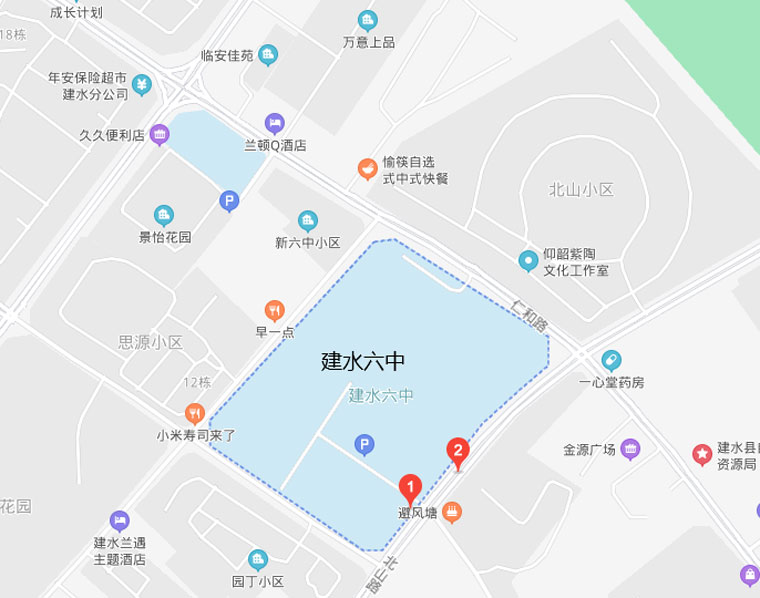Open the 临安佳苑 residential marker
Screen dimensions: 760x598
[x=268, y=55]
